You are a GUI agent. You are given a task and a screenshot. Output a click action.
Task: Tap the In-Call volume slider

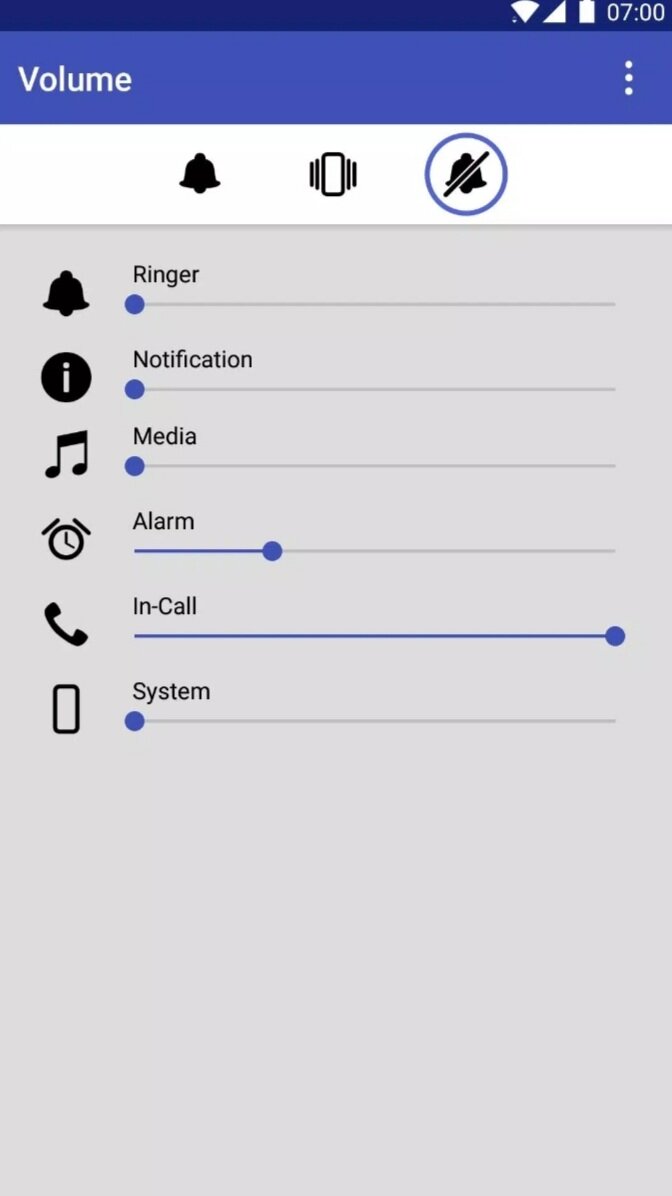pos(374,636)
